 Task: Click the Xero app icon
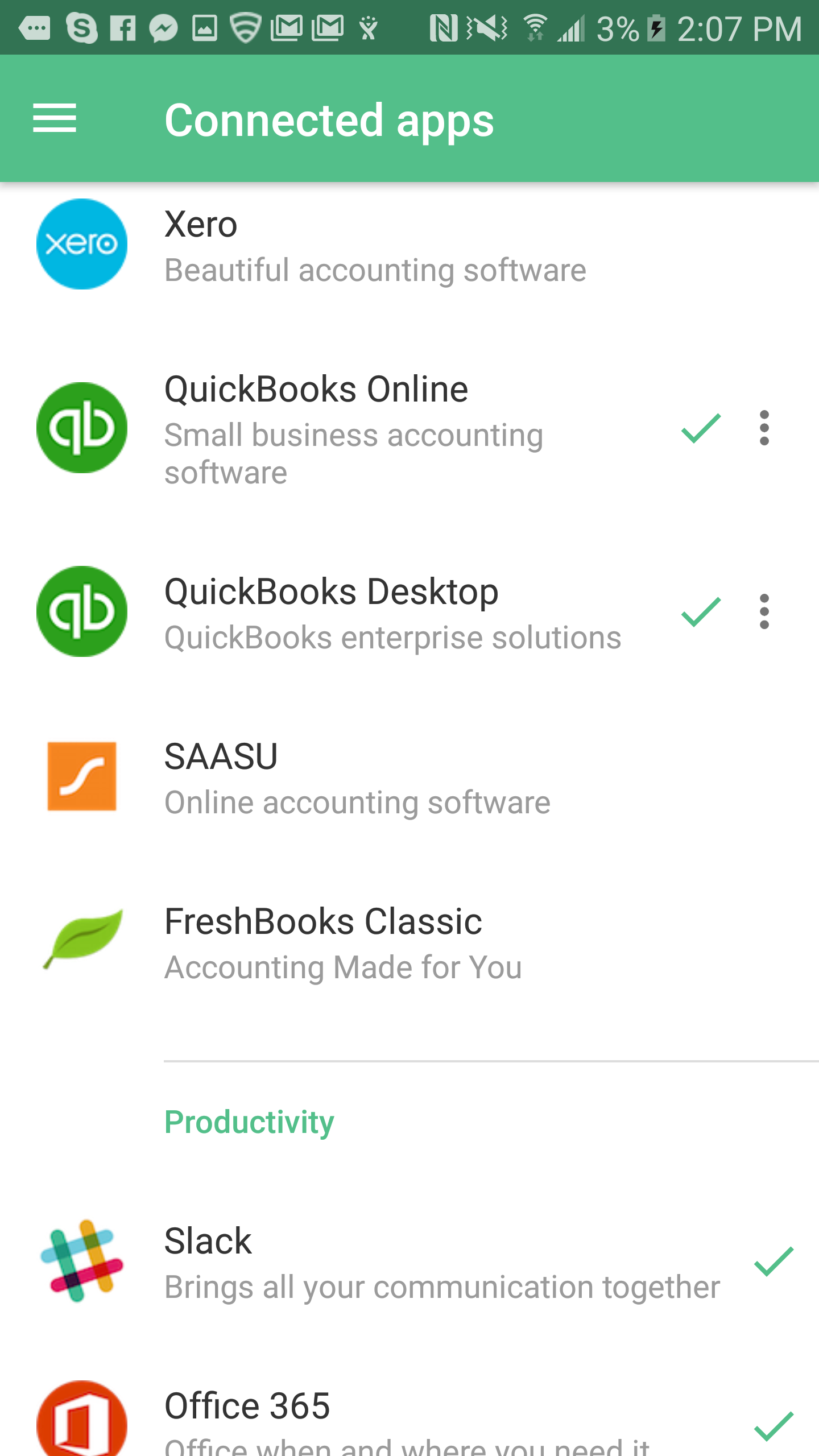pyautogui.click(x=81, y=245)
